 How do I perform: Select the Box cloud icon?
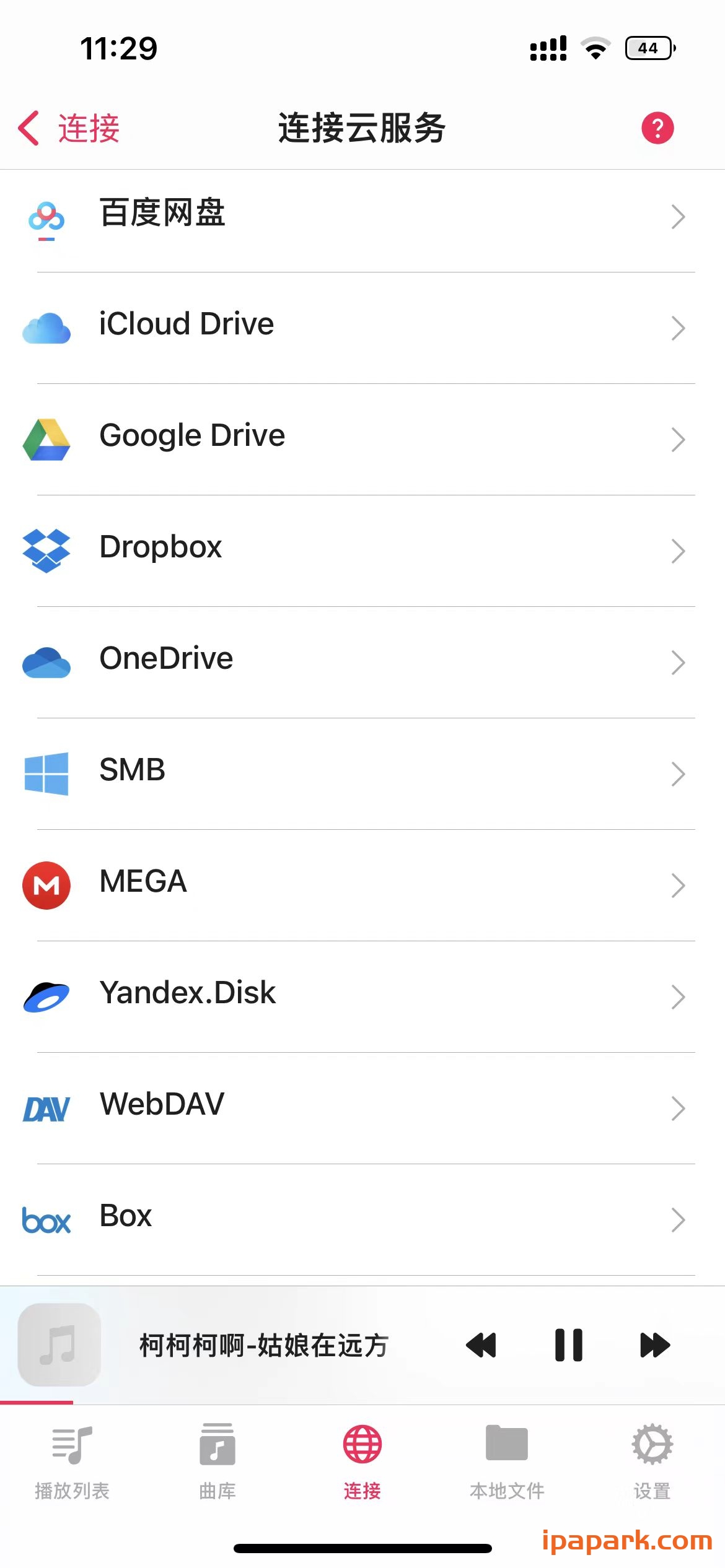(46, 1219)
